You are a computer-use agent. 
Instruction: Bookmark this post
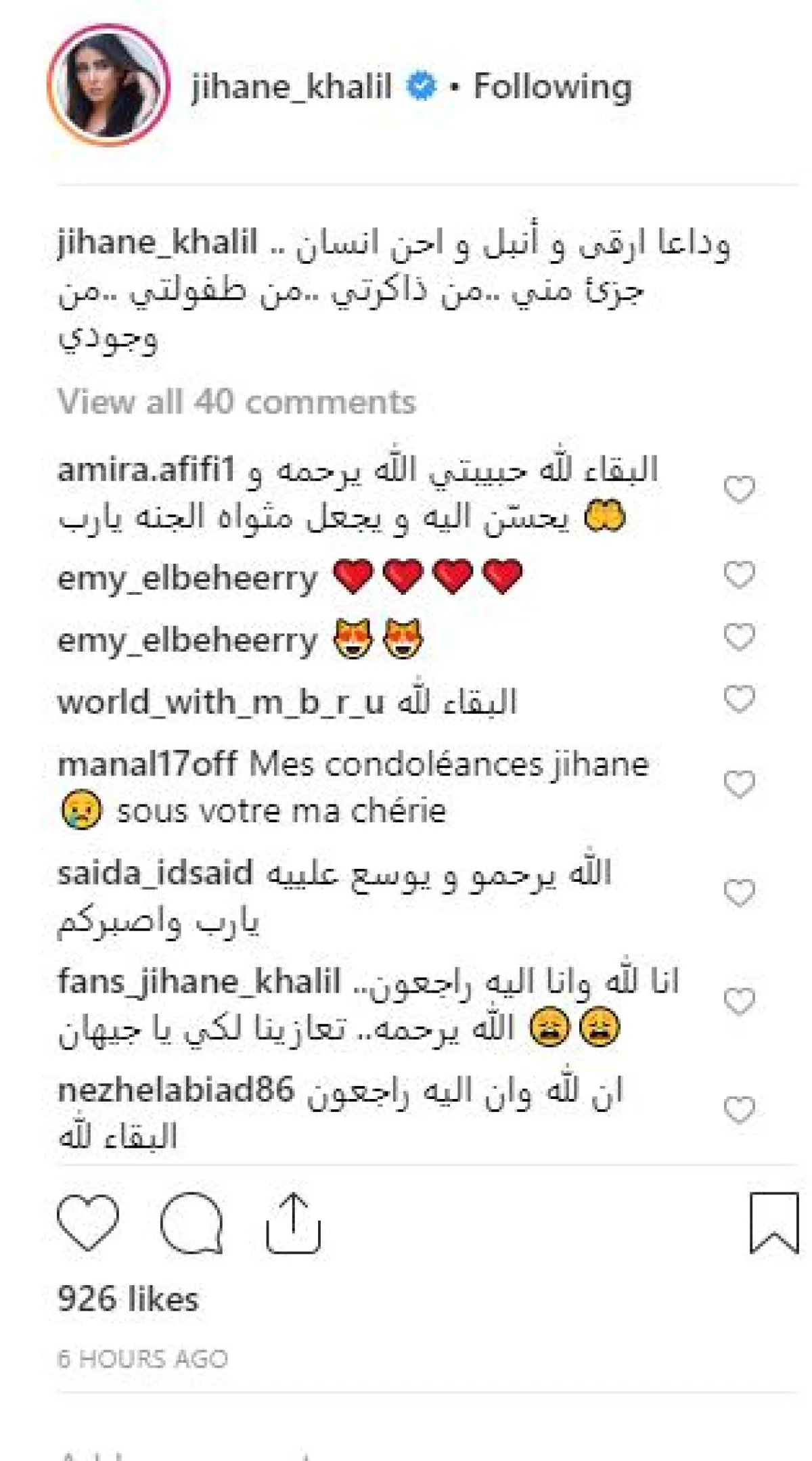(773, 1223)
